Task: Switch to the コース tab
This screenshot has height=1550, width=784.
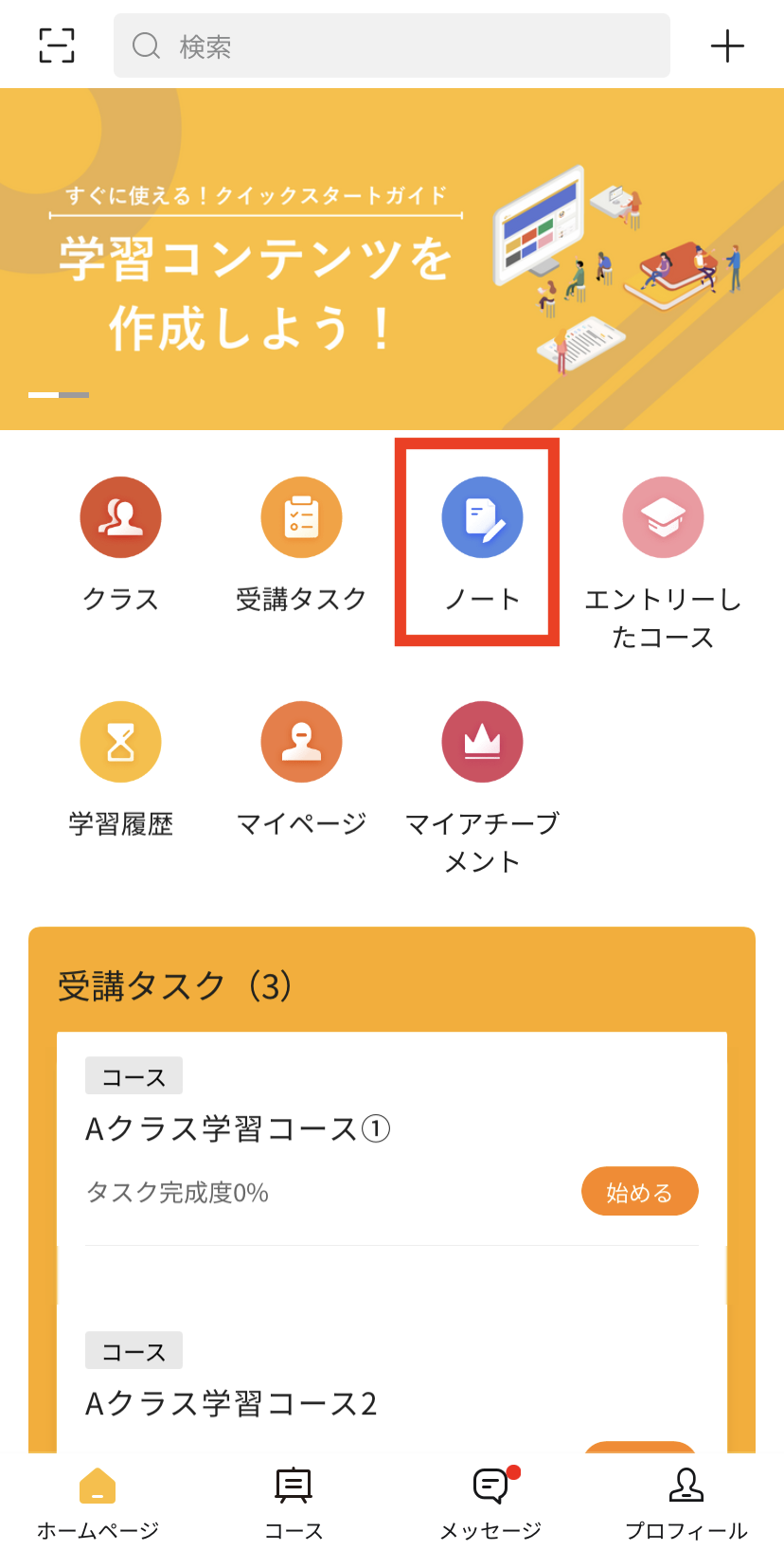Action: (294, 1502)
